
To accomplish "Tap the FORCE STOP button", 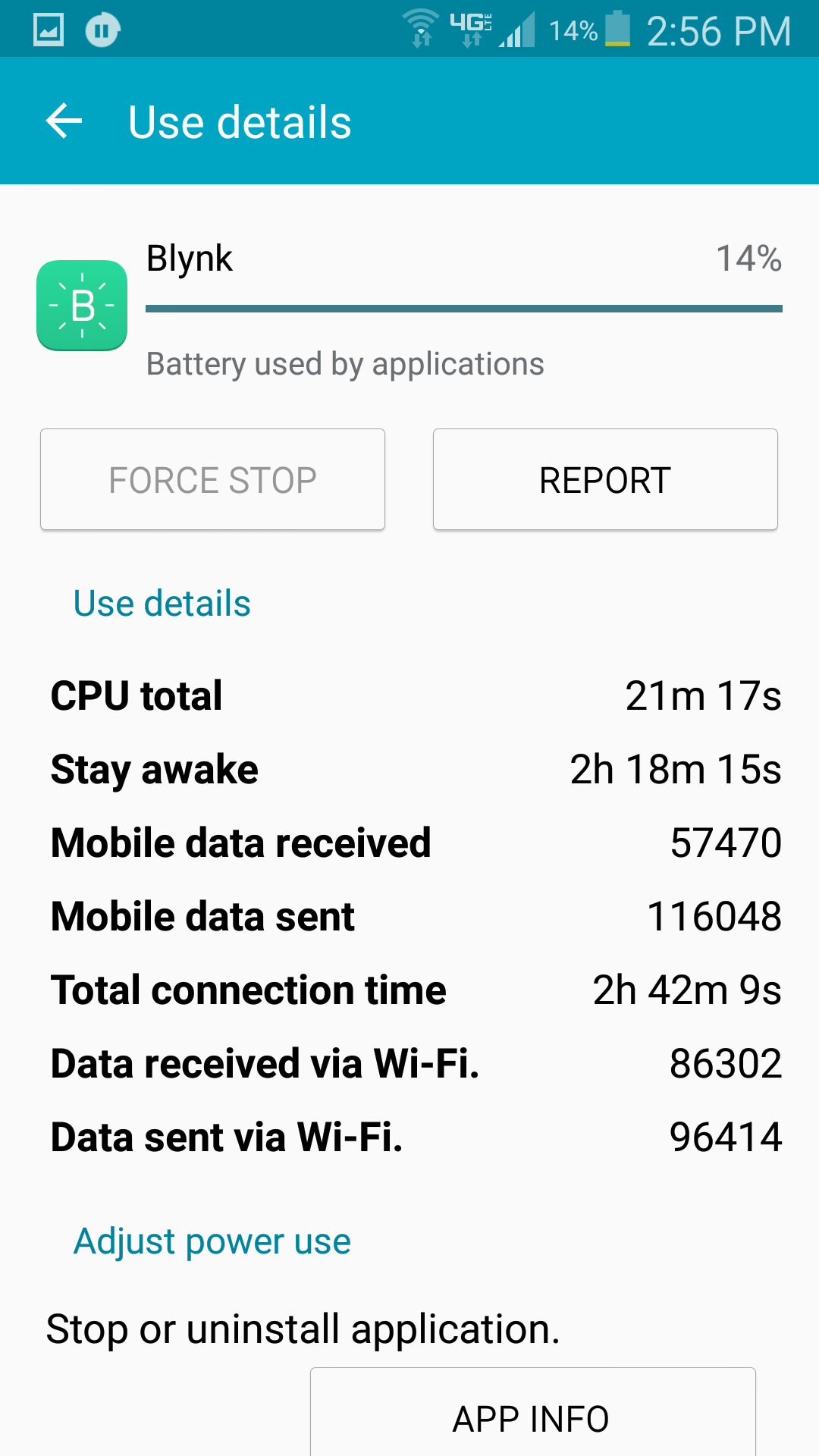I will [212, 479].
